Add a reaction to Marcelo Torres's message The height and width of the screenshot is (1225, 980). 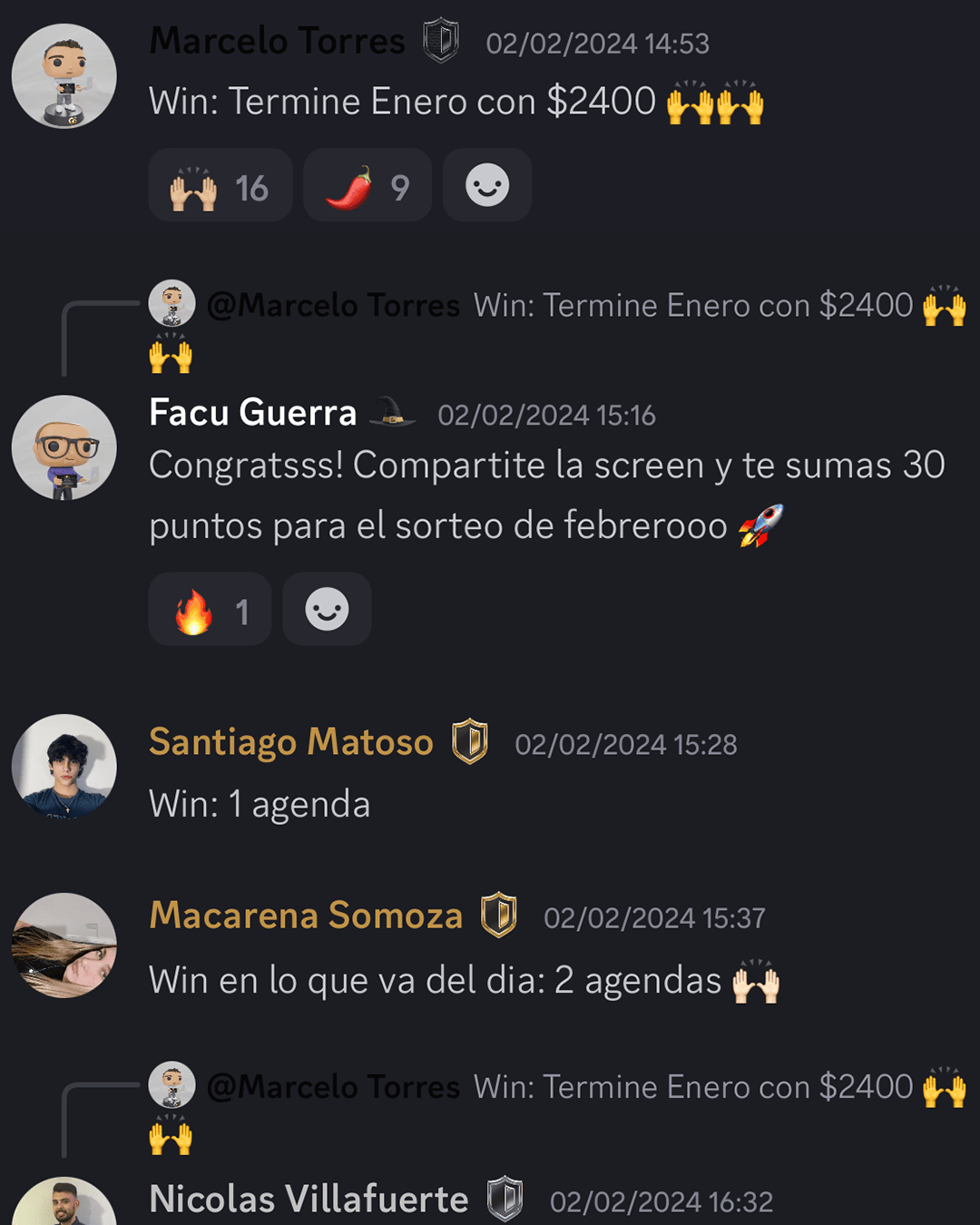pos(487,187)
